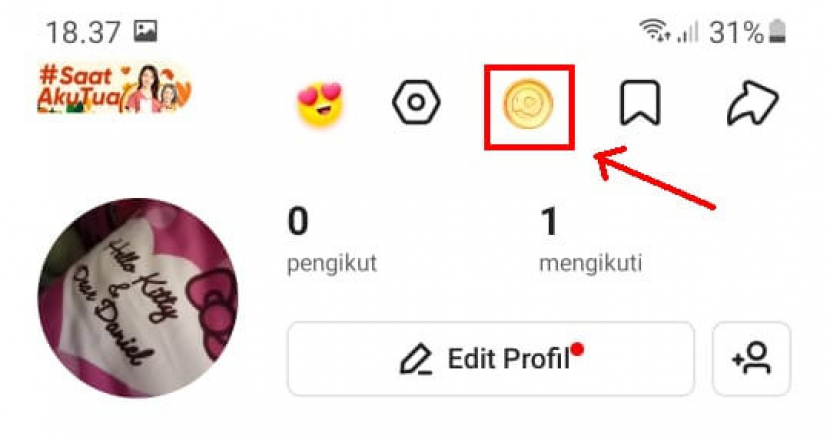Open the profile picture

[x=138, y=298]
